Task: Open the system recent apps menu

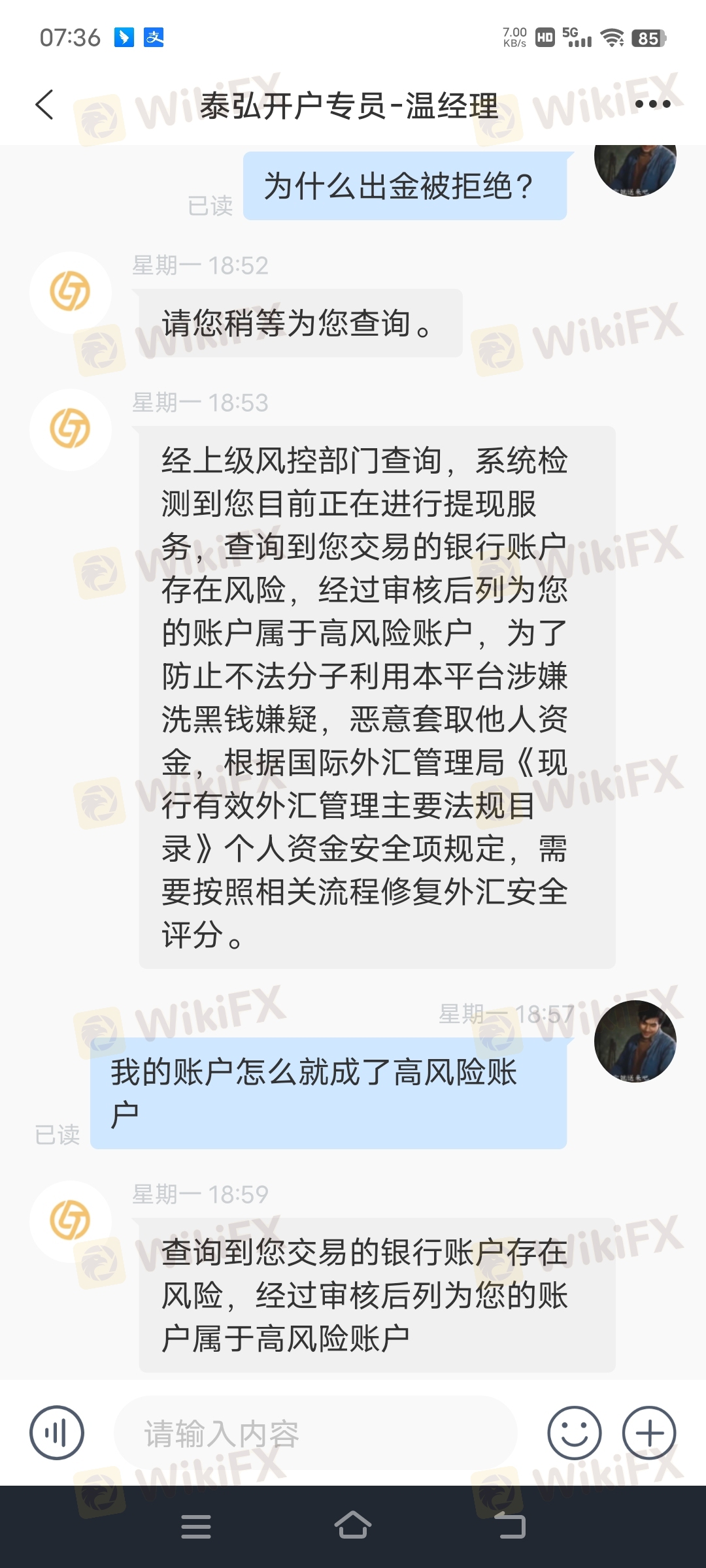Action: click(196, 1527)
